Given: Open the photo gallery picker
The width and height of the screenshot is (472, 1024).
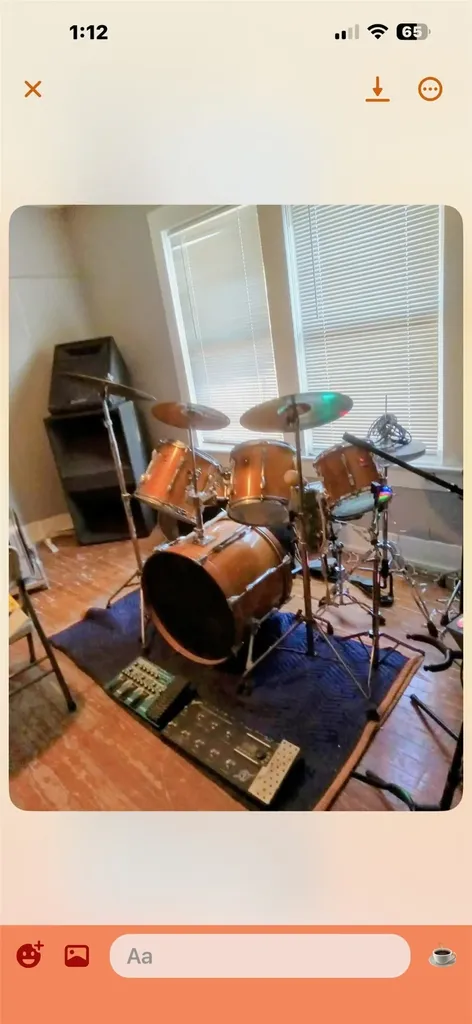Looking at the screenshot, I should click(77, 956).
